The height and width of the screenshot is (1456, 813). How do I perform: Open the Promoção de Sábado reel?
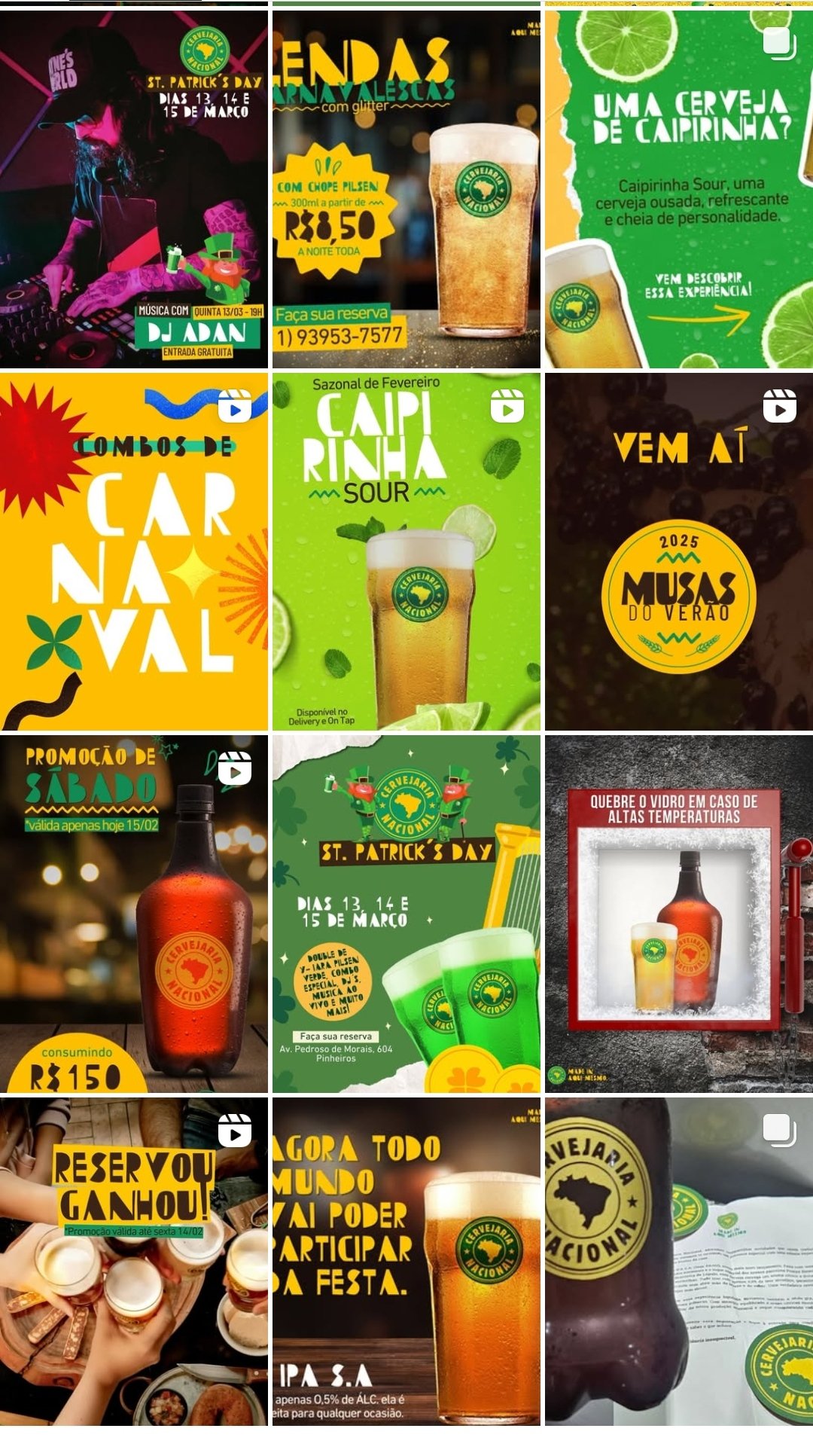click(134, 914)
